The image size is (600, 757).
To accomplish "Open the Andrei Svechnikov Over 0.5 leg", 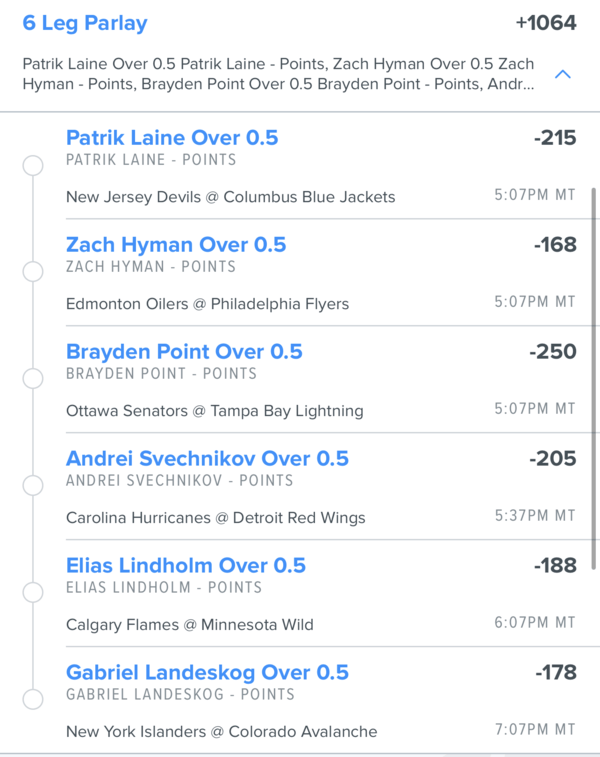I will (207, 459).
